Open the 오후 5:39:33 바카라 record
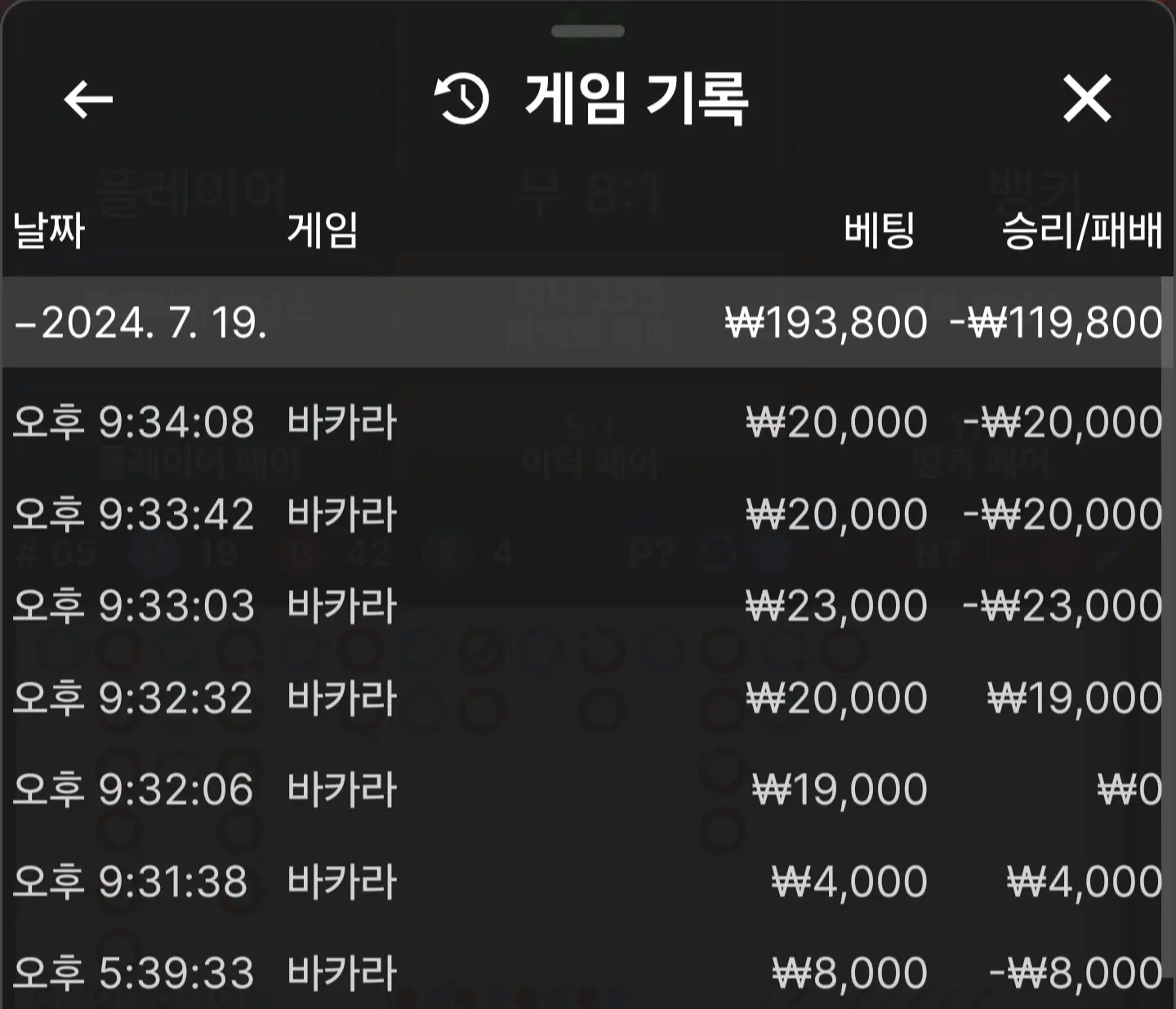 click(x=588, y=971)
